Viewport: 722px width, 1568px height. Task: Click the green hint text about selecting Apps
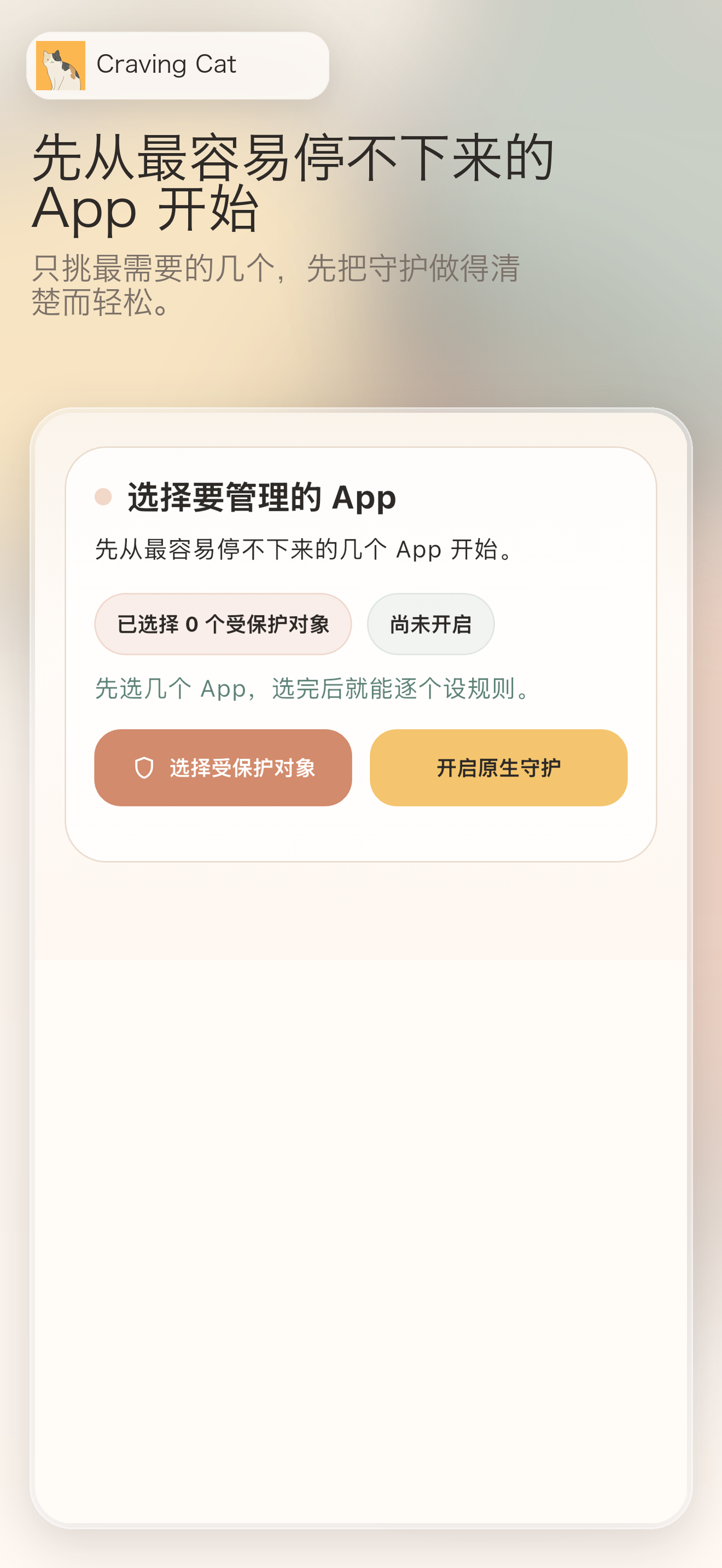tap(312, 689)
